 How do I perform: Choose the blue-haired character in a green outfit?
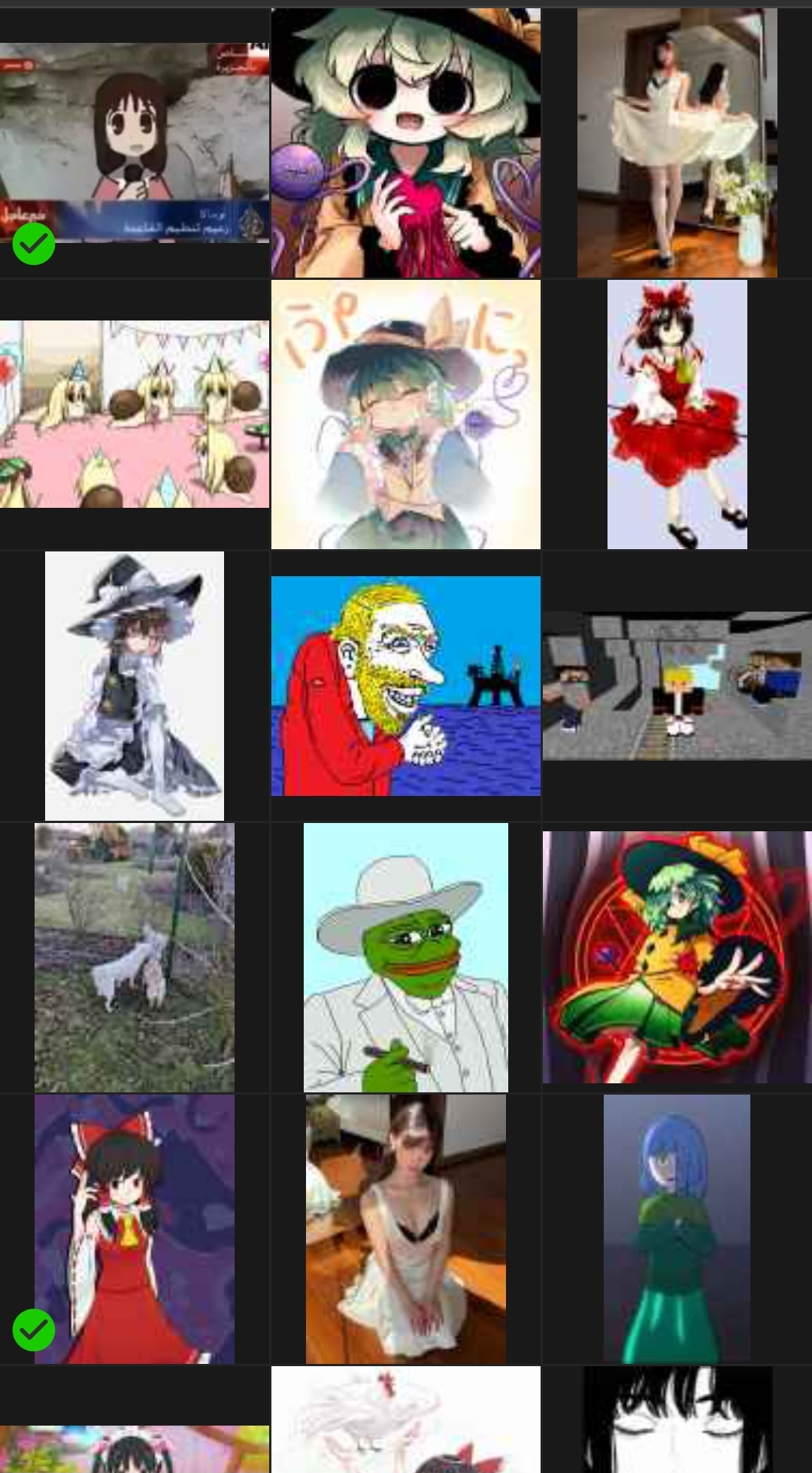point(677,1229)
